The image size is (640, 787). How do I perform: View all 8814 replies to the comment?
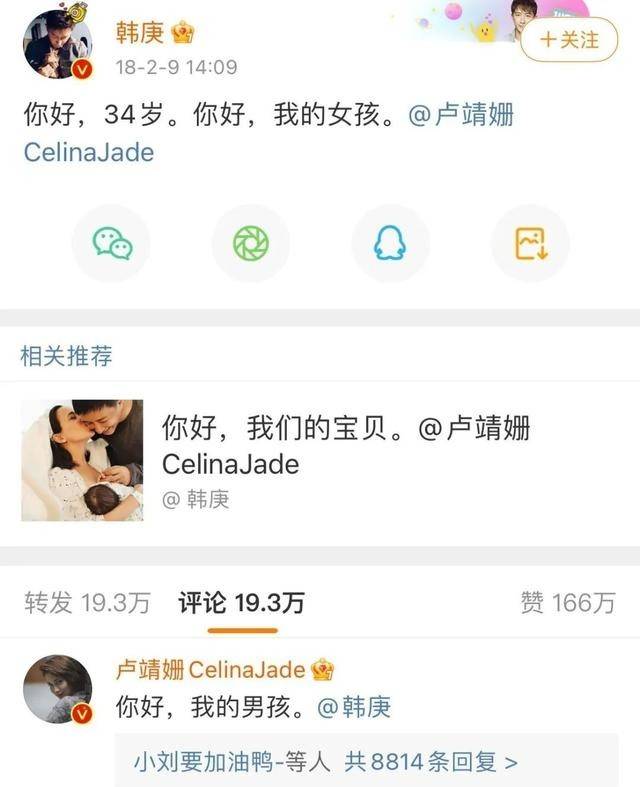coord(326,761)
